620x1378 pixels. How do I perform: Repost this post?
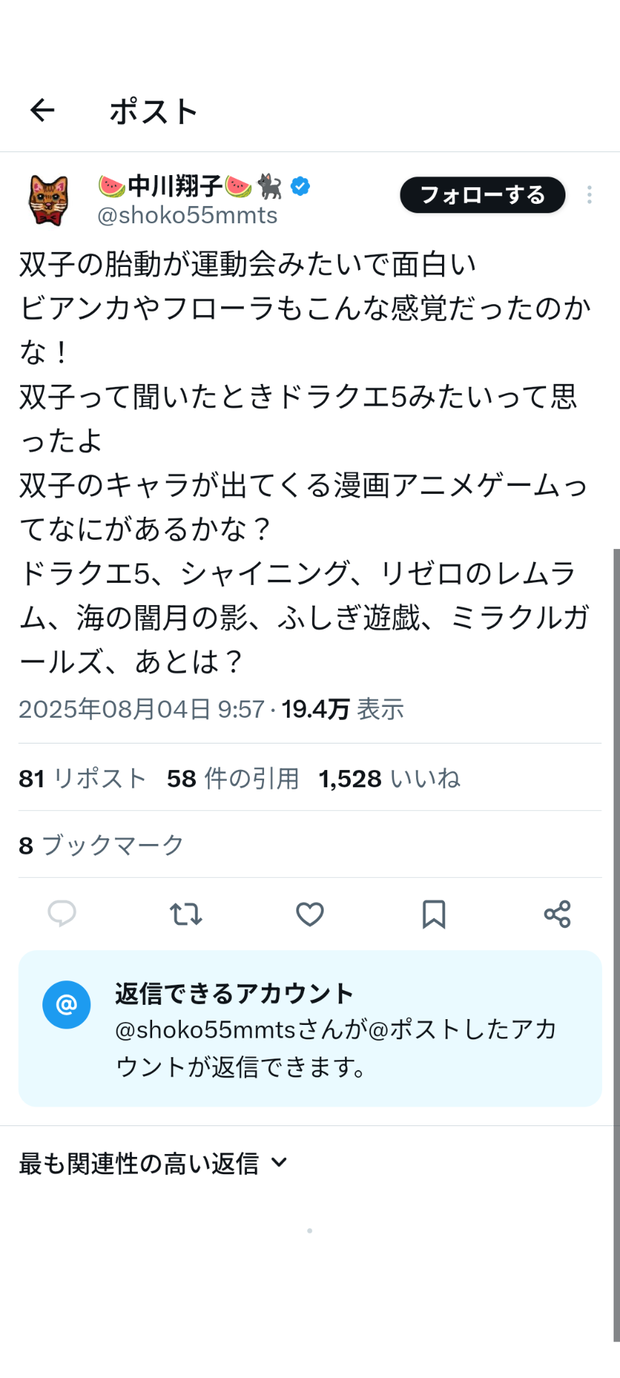(x=186, y=913)
